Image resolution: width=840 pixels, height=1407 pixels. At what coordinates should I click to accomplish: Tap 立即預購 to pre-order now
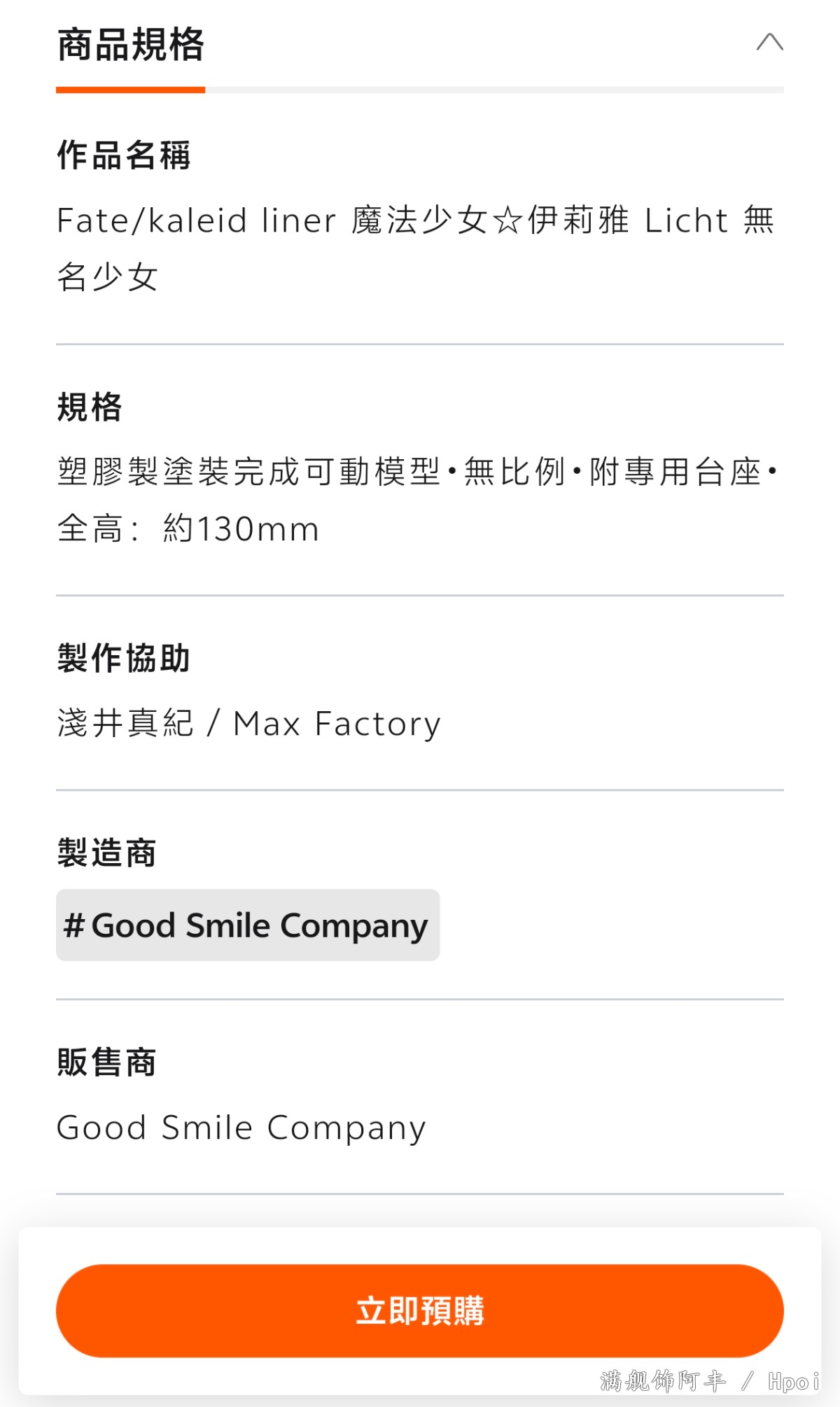pos(419,1310)
